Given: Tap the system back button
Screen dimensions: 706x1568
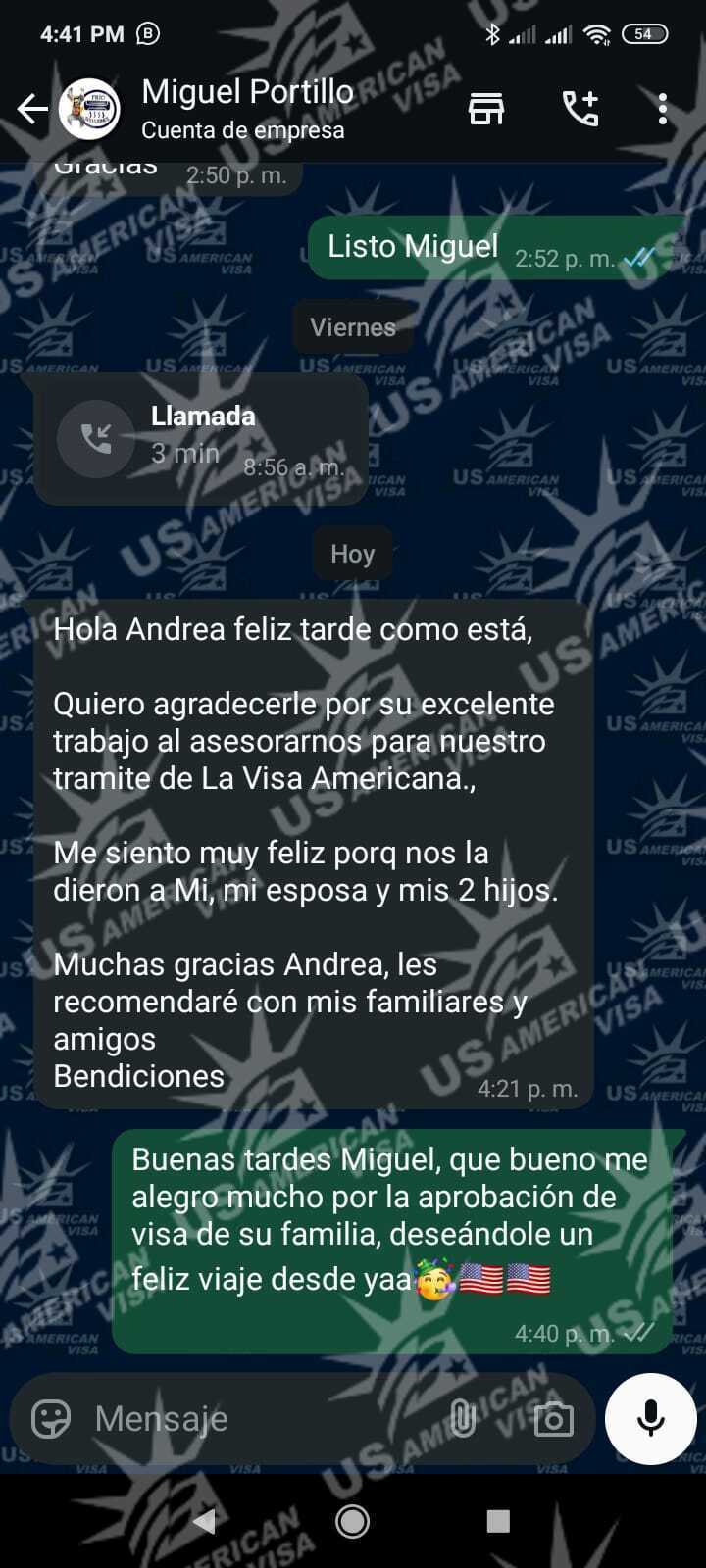Looking at the screenshot, I should pyautogui.click(x=204, y=1521).
